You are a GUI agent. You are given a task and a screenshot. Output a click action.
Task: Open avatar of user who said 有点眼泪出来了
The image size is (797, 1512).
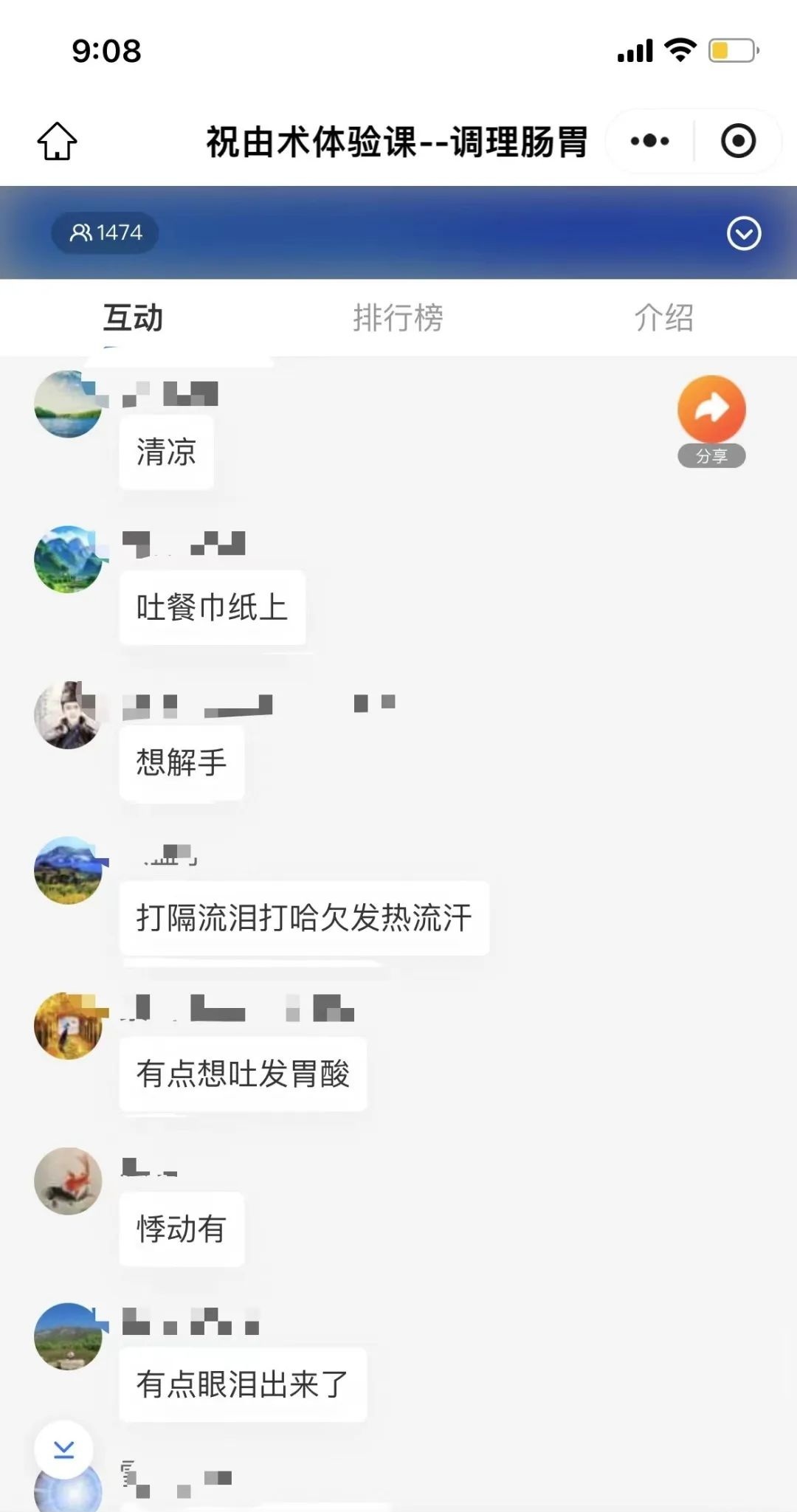pos(68,1336)
